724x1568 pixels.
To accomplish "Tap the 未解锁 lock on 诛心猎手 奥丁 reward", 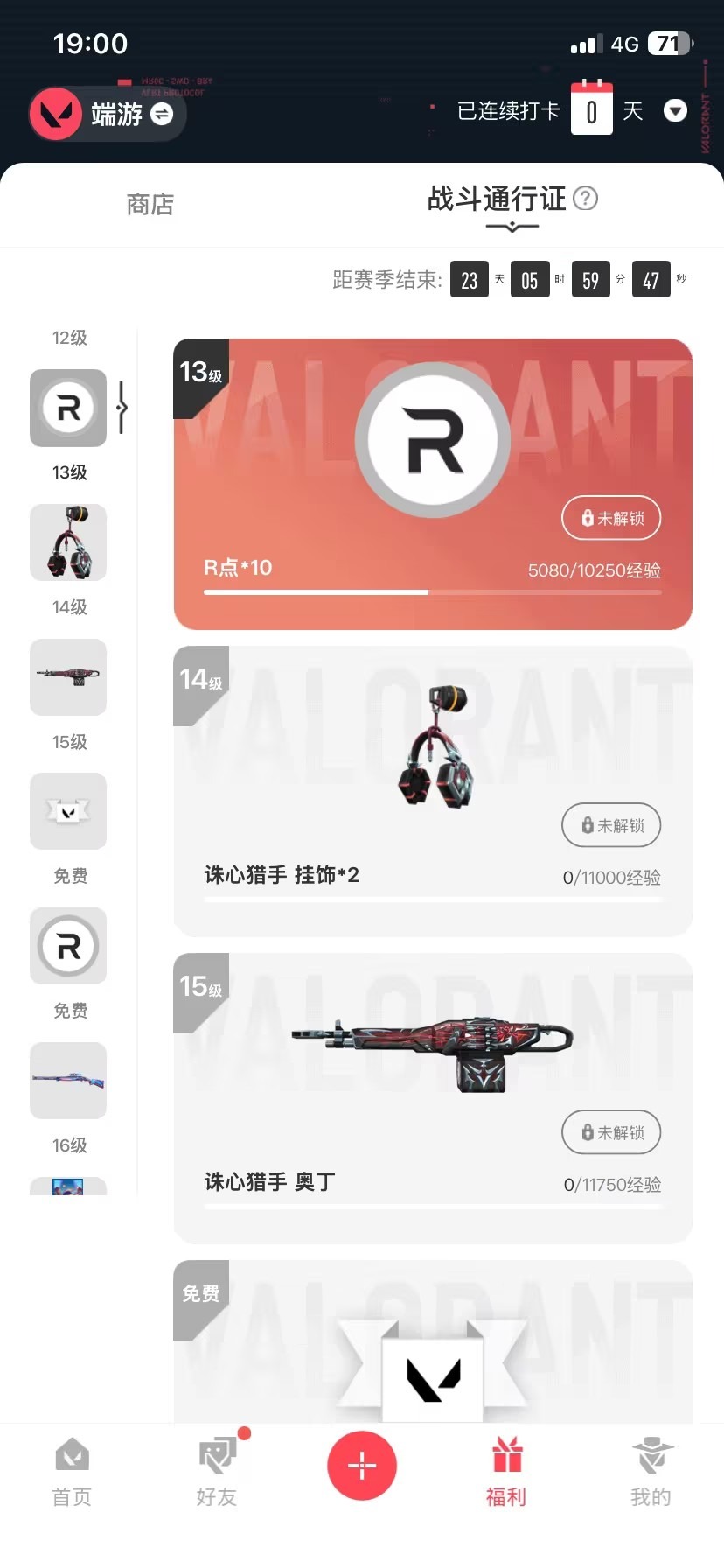I will click(x=610, y=1132).
